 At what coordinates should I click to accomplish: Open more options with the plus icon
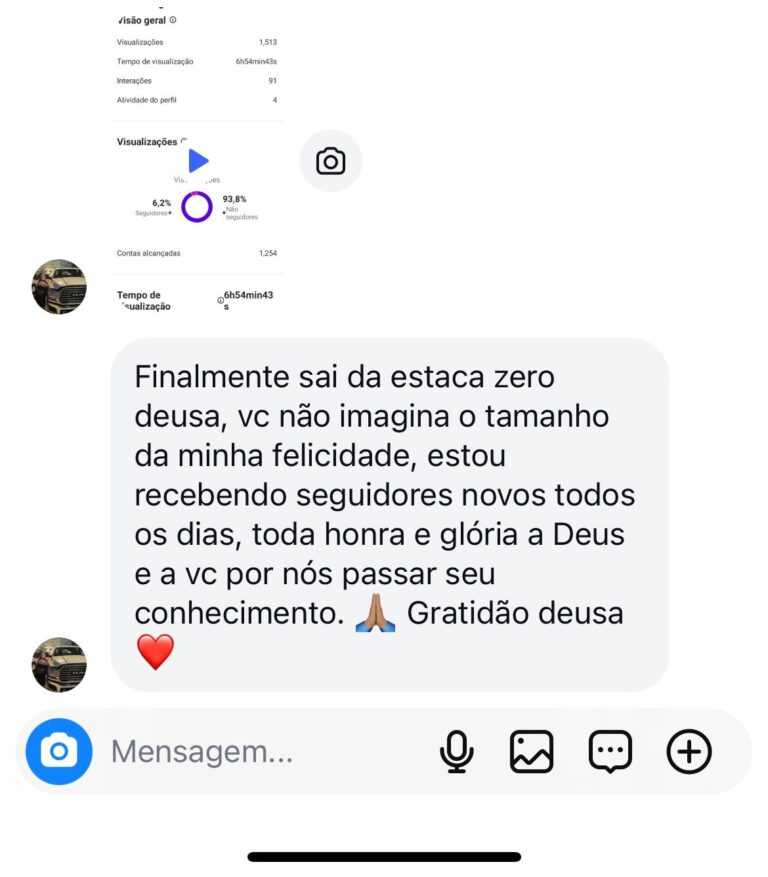[x=689, y=751]
